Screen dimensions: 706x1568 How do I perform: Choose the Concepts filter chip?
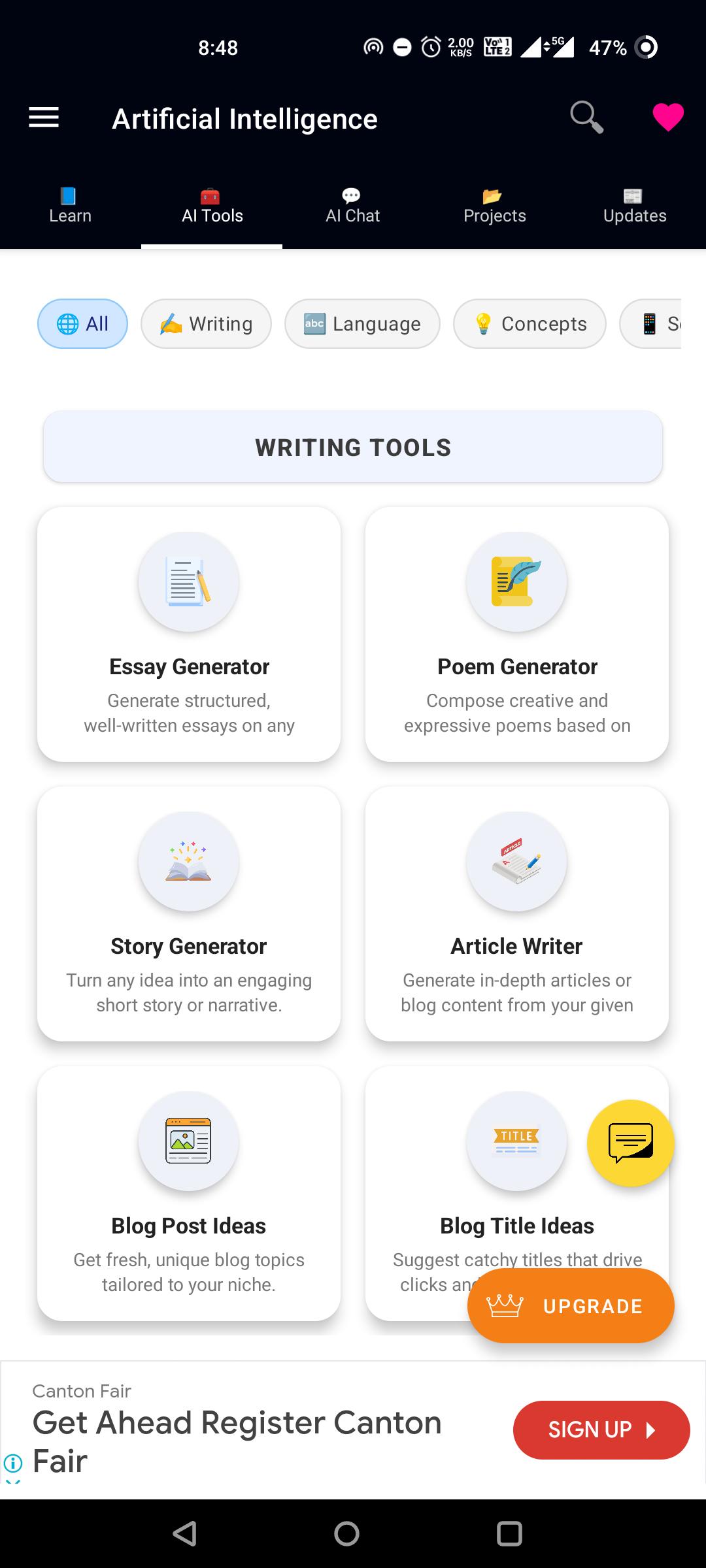[x=529, y=323]
